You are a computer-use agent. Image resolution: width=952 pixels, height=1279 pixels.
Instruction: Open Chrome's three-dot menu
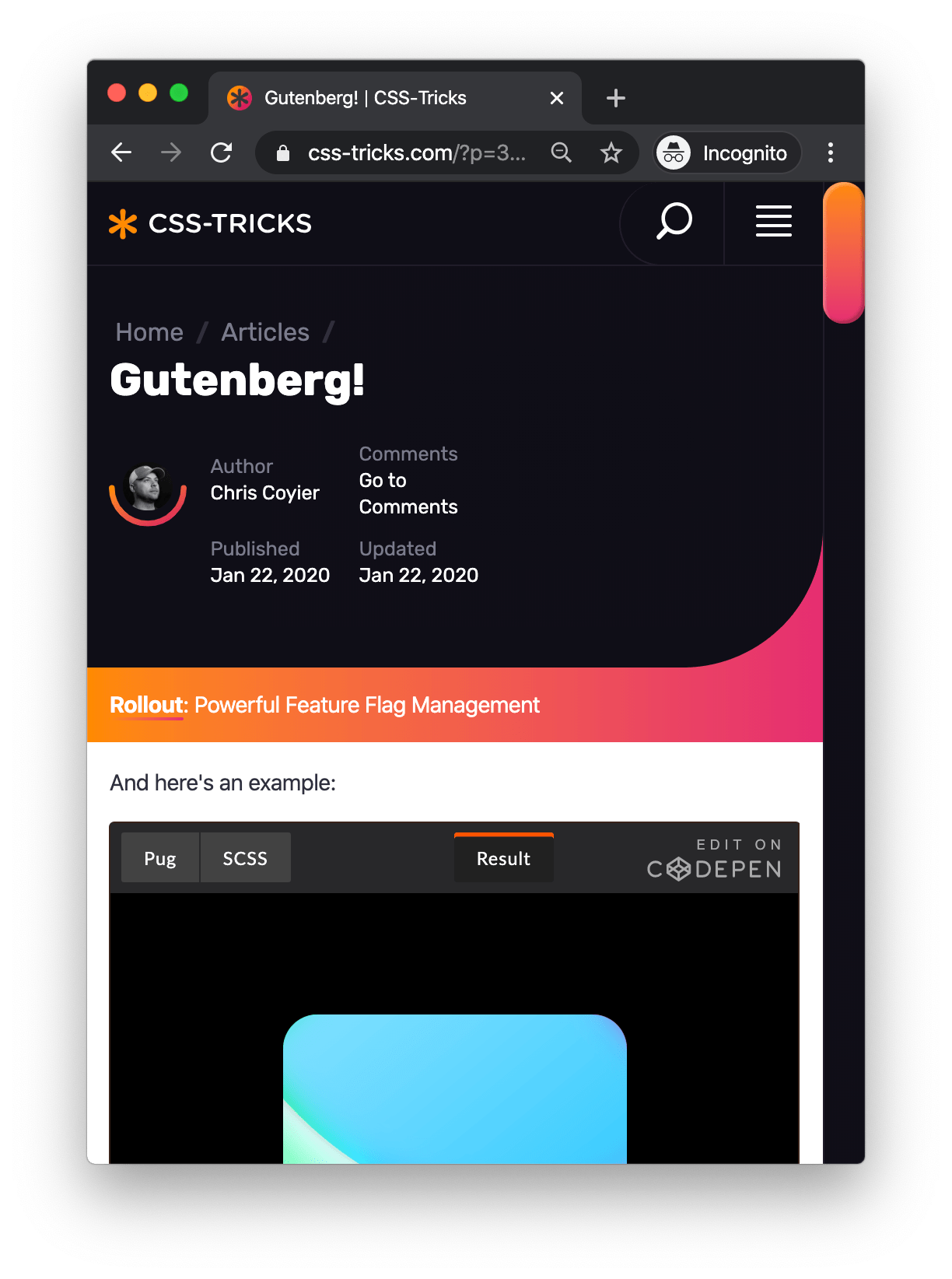tap(831, 152)
